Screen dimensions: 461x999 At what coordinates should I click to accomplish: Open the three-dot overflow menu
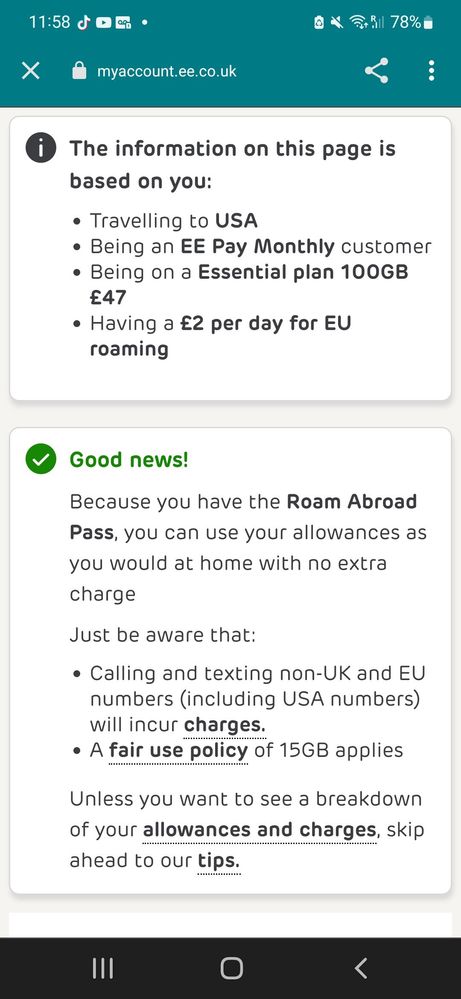click(432, 71)
